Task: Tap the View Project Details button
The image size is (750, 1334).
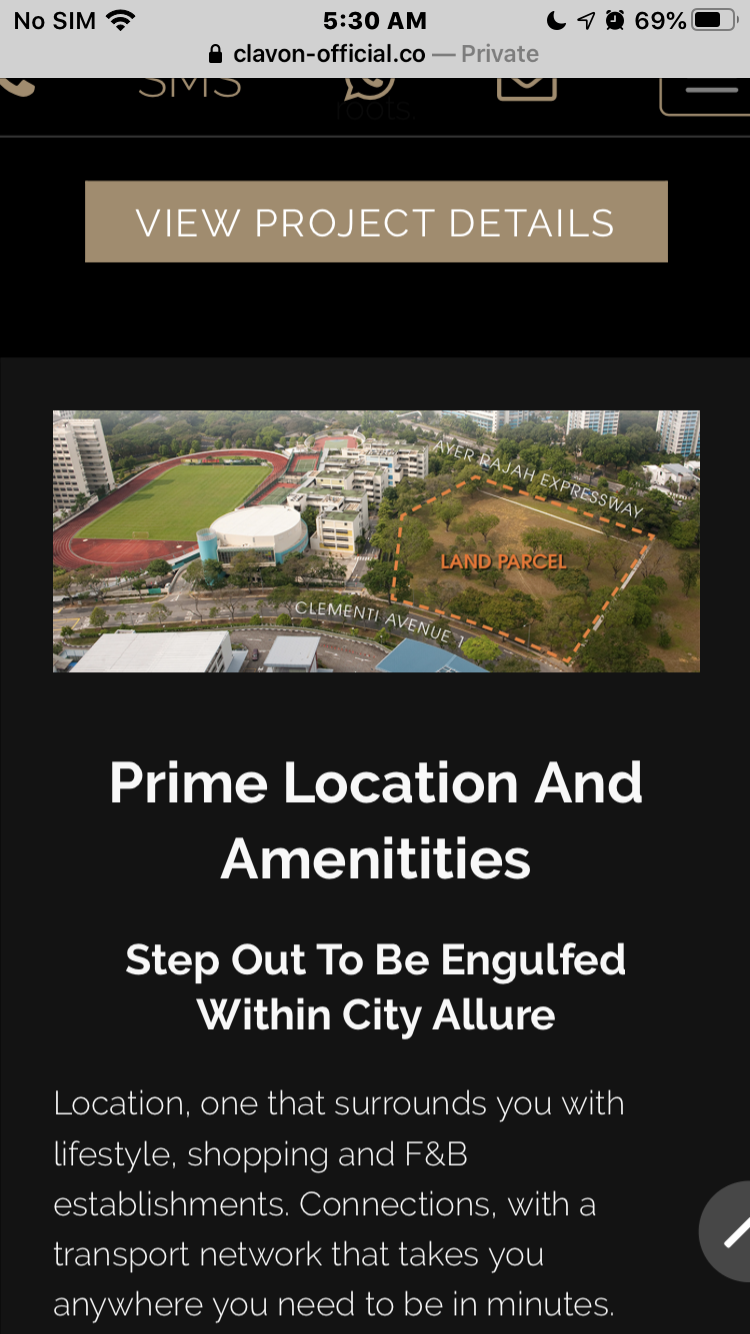Action: [x=376, y=222]
